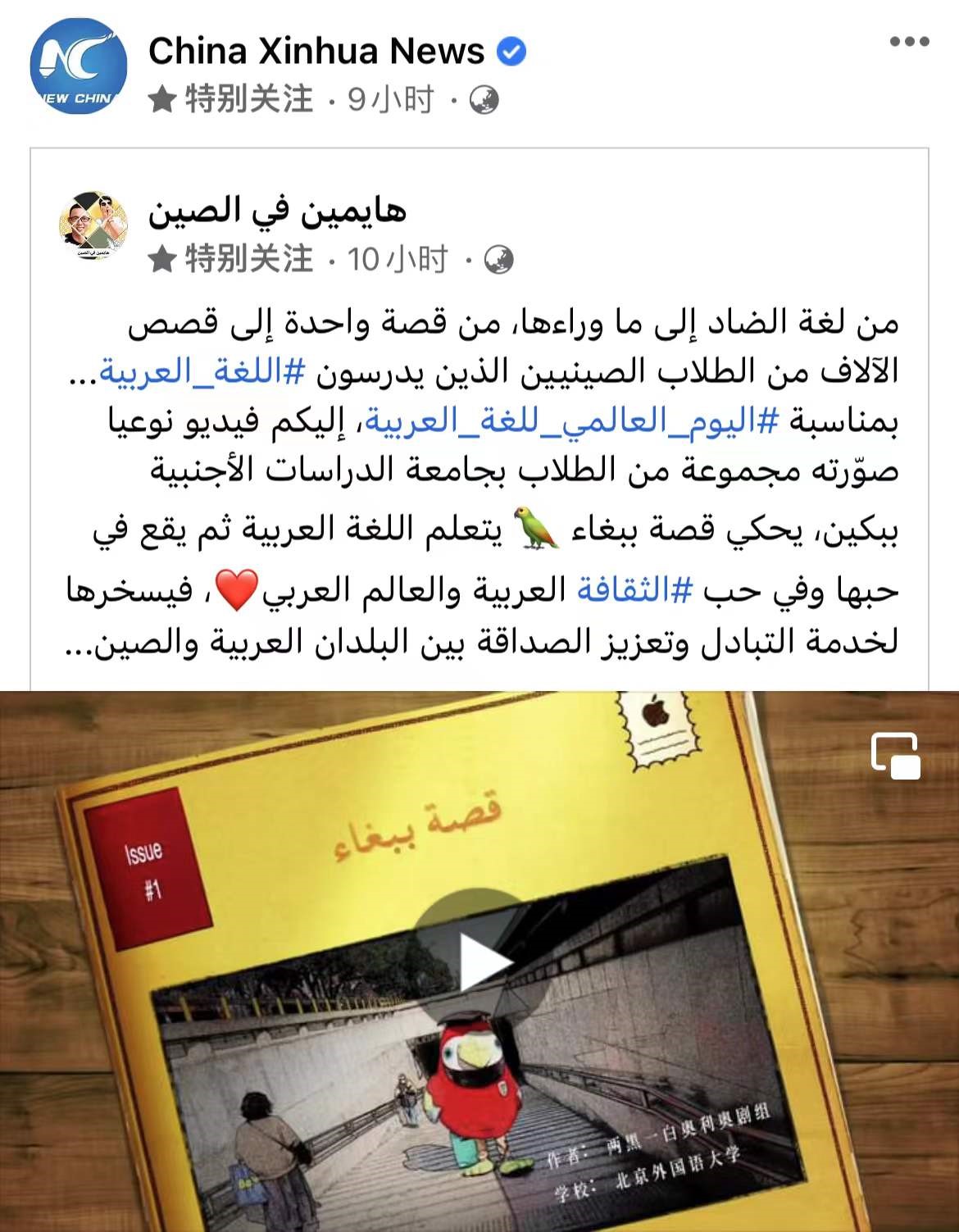959x1232 pixels.
Task: Switch video to picture-in-picture mode
Action: [895, 755]
